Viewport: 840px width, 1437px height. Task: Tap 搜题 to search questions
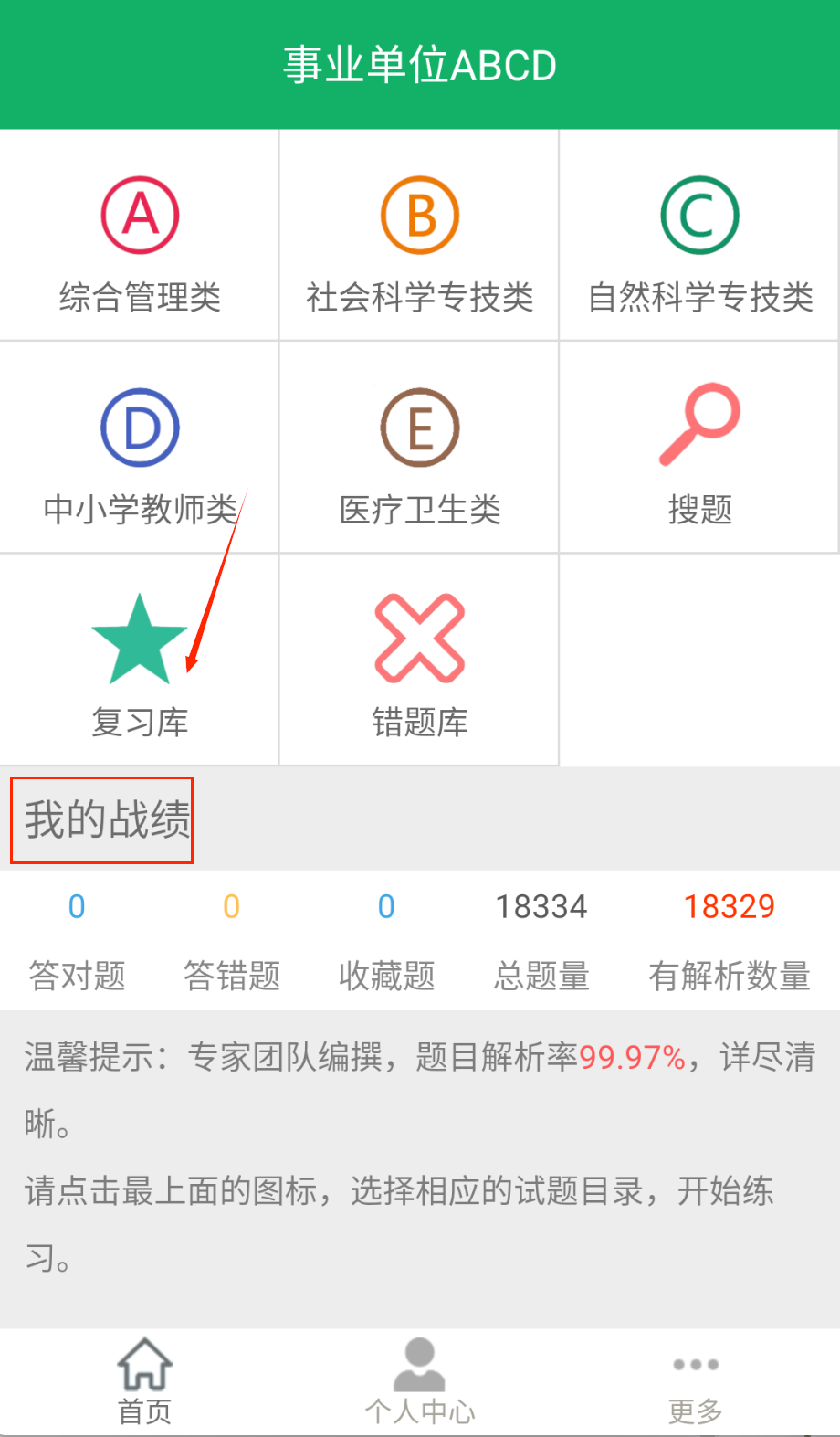point(699,452)
